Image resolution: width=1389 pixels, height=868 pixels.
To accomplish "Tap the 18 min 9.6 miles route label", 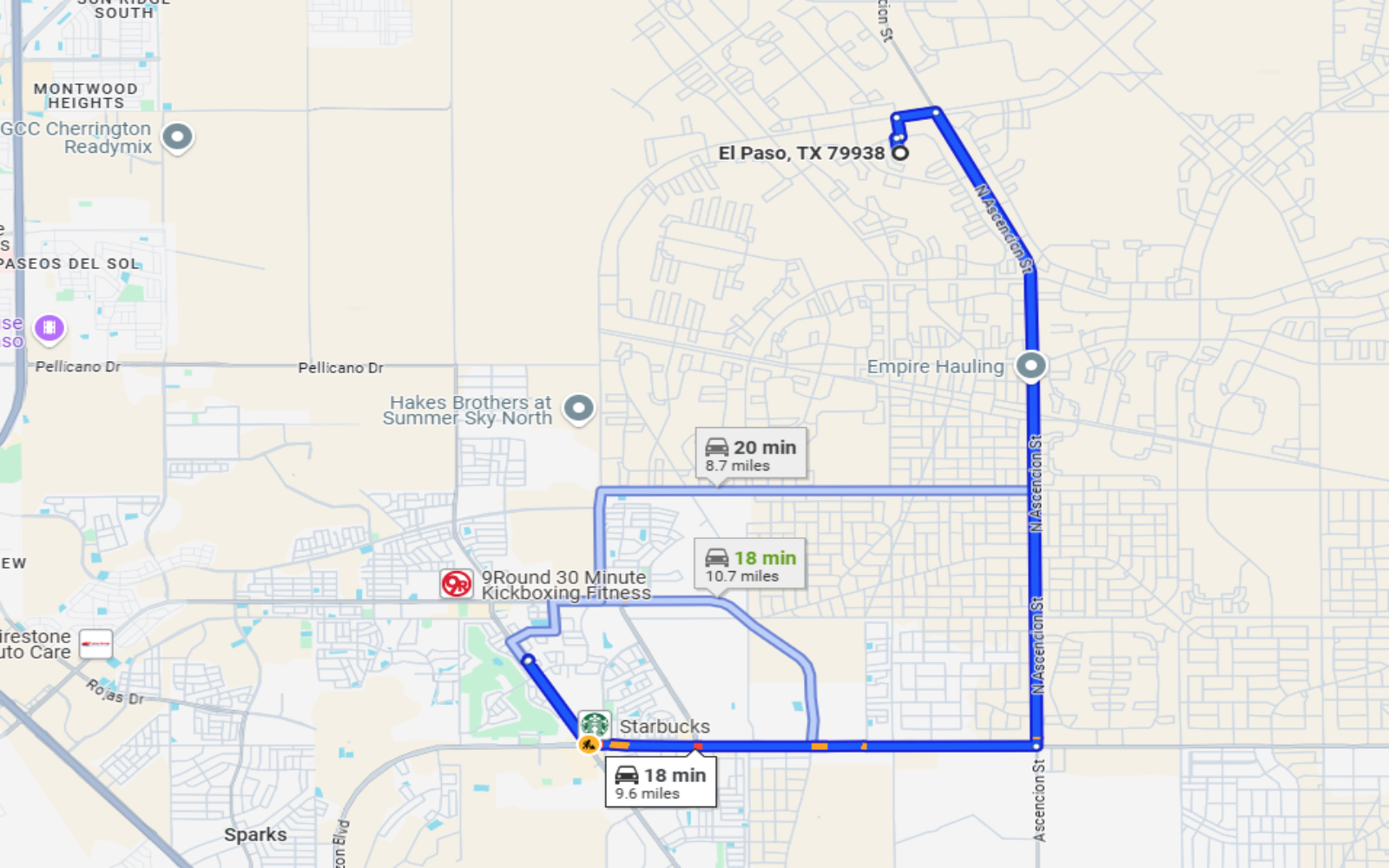I will click(x=661, y=782).
